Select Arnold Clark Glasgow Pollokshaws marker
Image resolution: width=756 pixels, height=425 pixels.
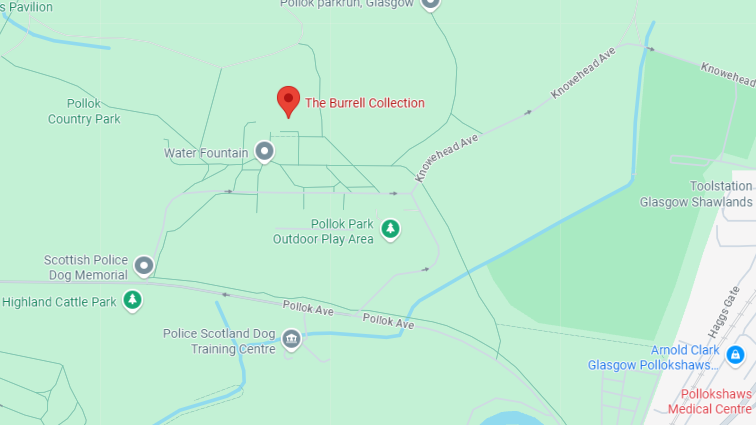click(x=735, y=355)
